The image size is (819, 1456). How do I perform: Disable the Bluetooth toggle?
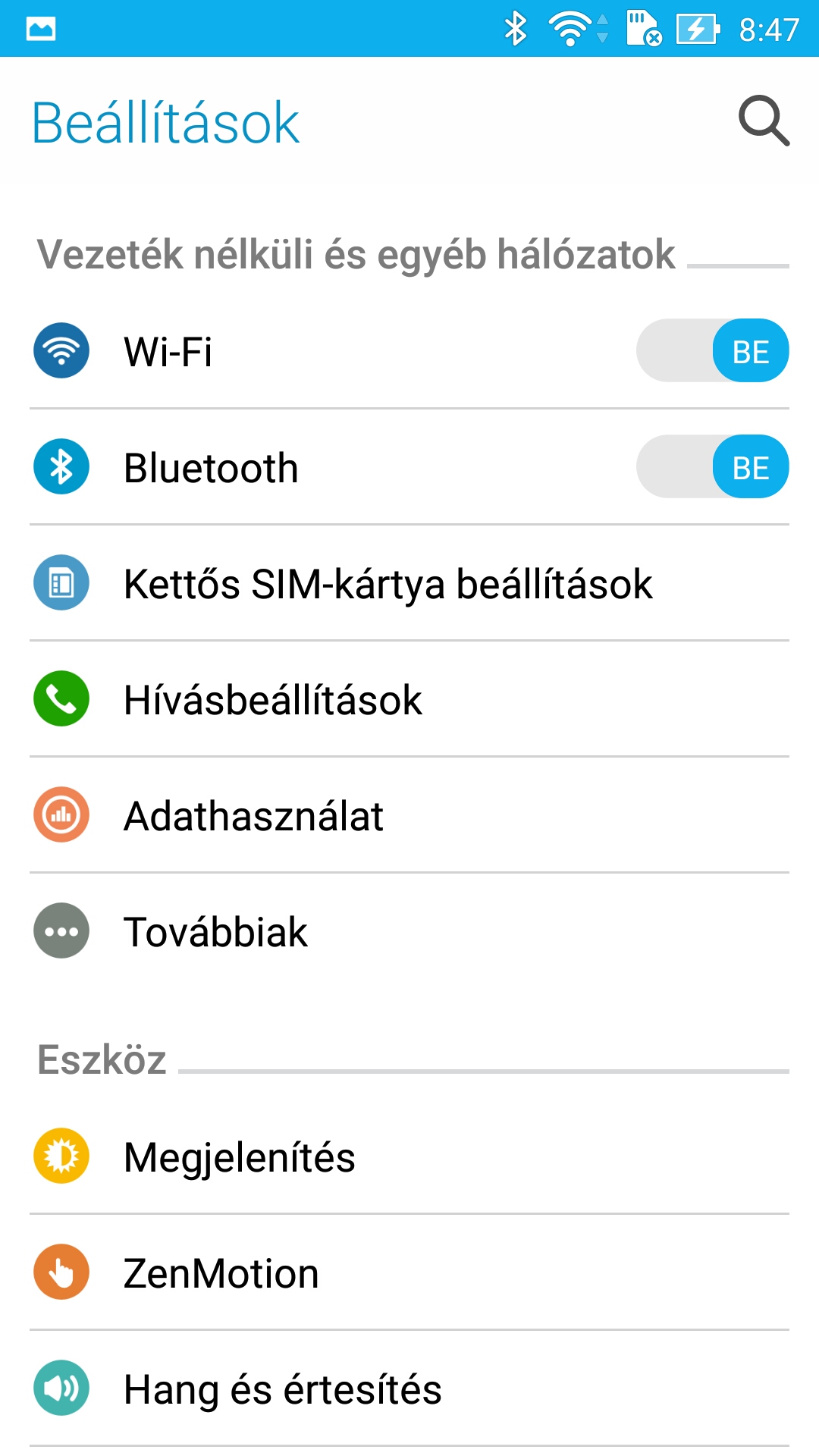712,467
